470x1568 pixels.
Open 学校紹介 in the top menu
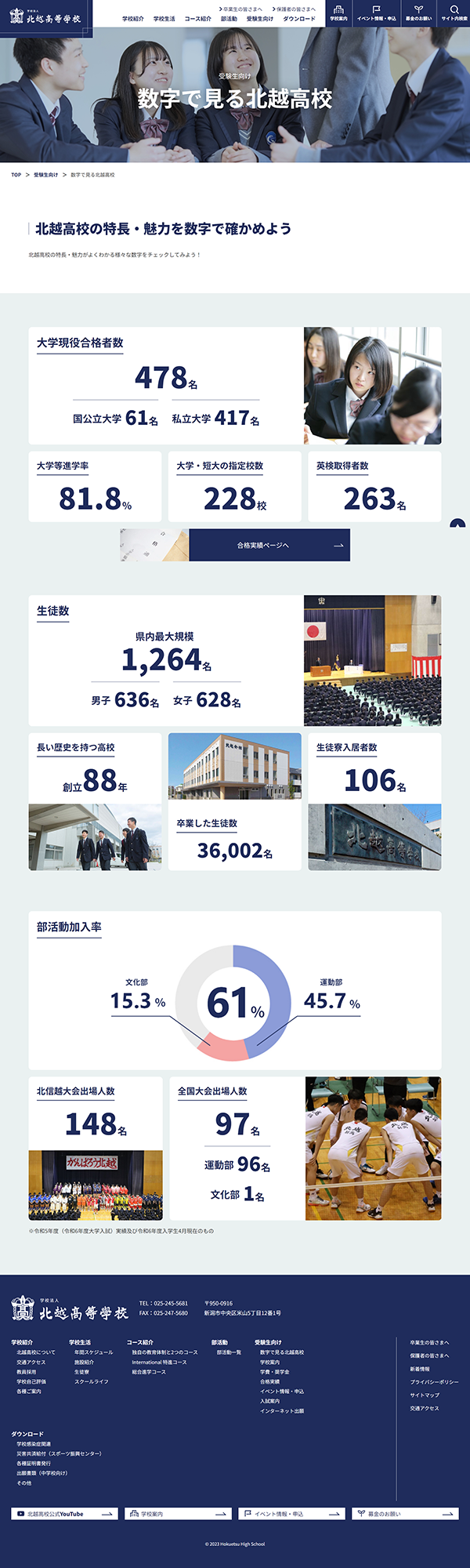click(x=133, y=18)
